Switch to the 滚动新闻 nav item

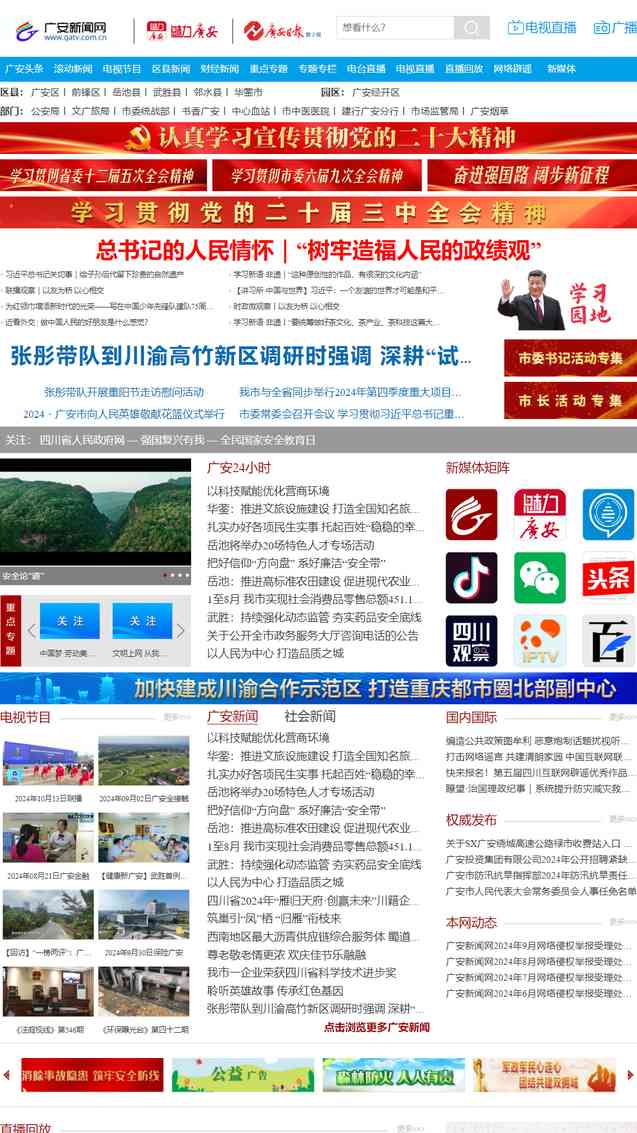pyautogui.click(x=73, y=69)
